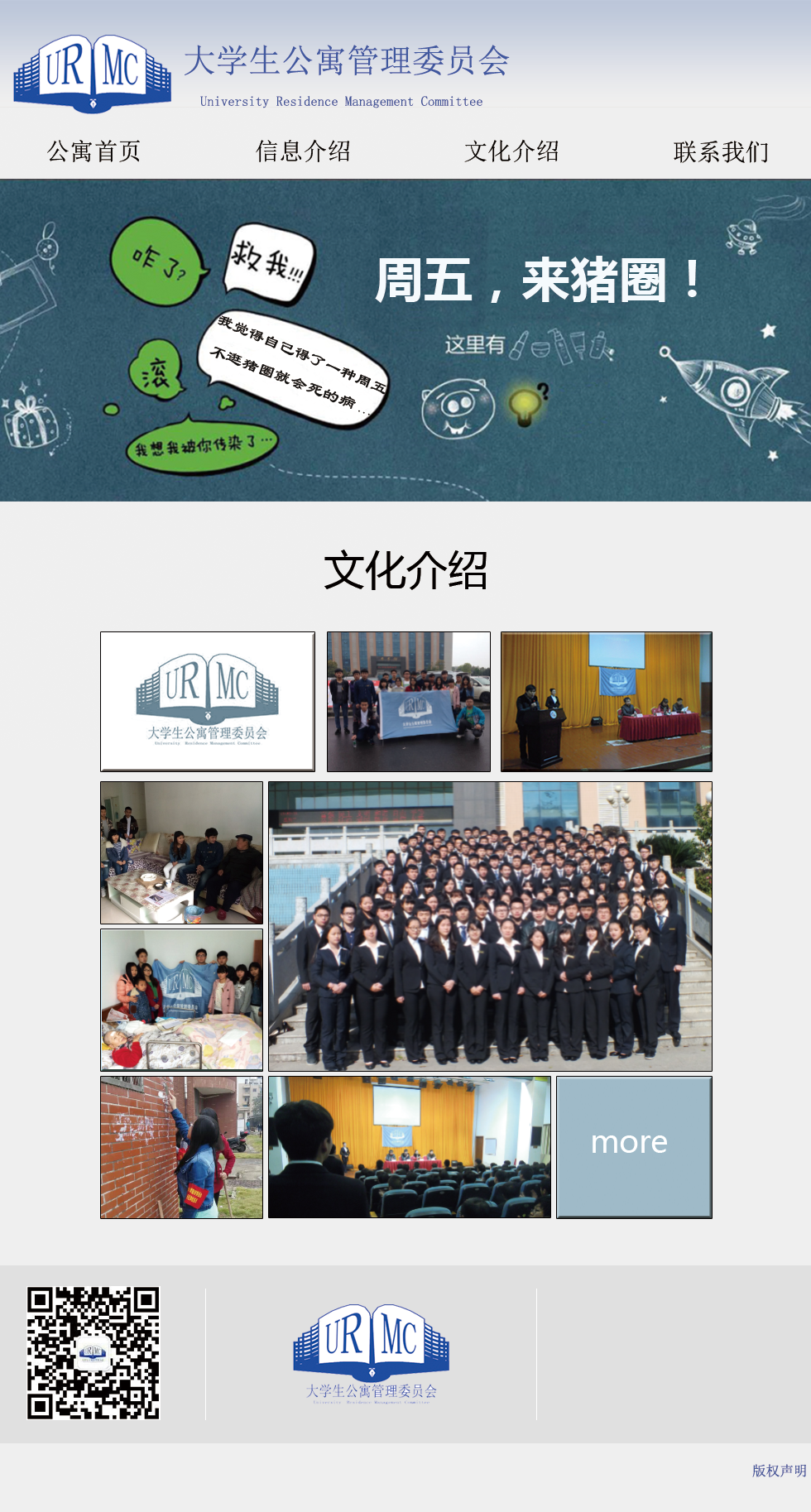Go to 信息介绍 section
The image size is (811, 1512).
(303, 151)
